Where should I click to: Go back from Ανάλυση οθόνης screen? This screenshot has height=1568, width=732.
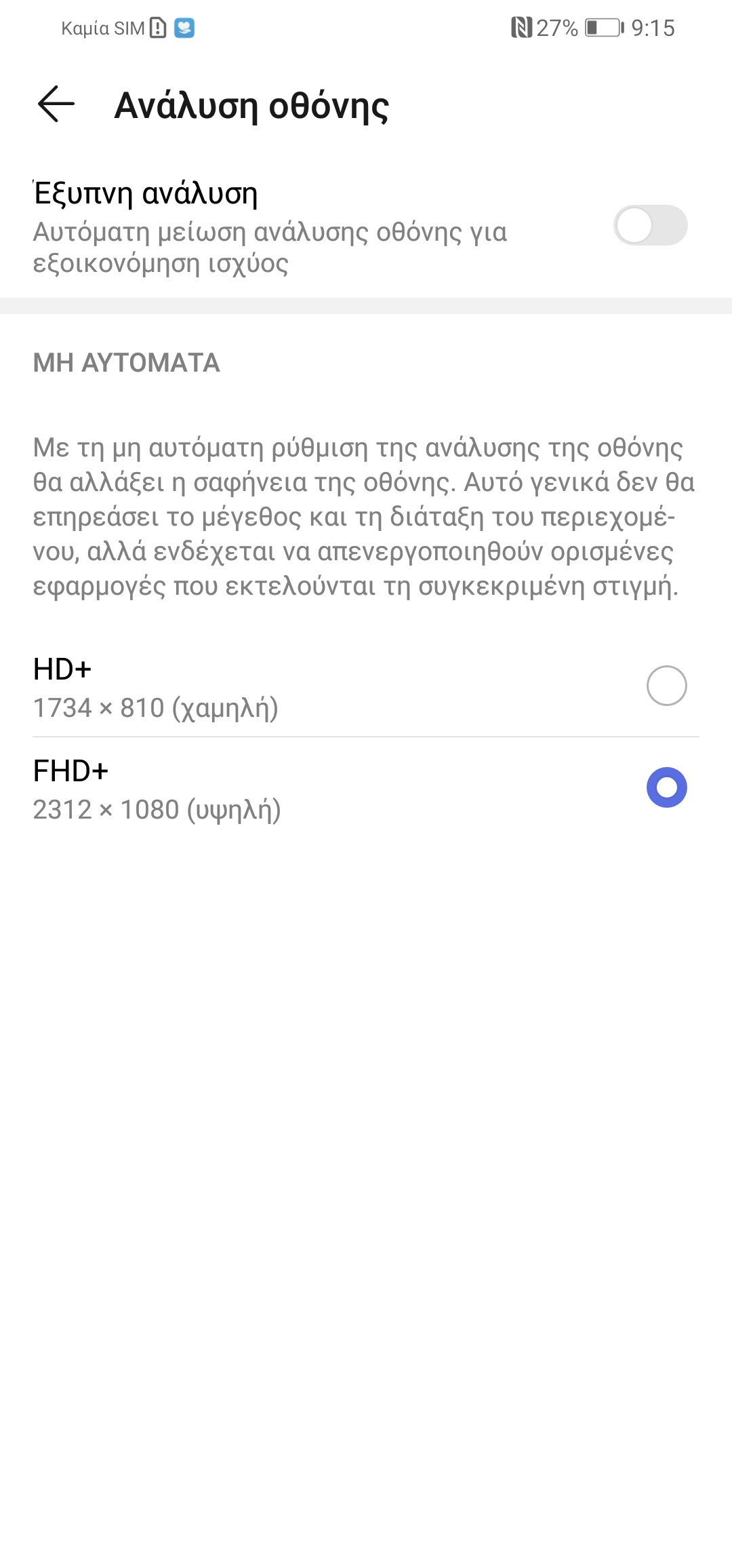[x=56, y=104]
